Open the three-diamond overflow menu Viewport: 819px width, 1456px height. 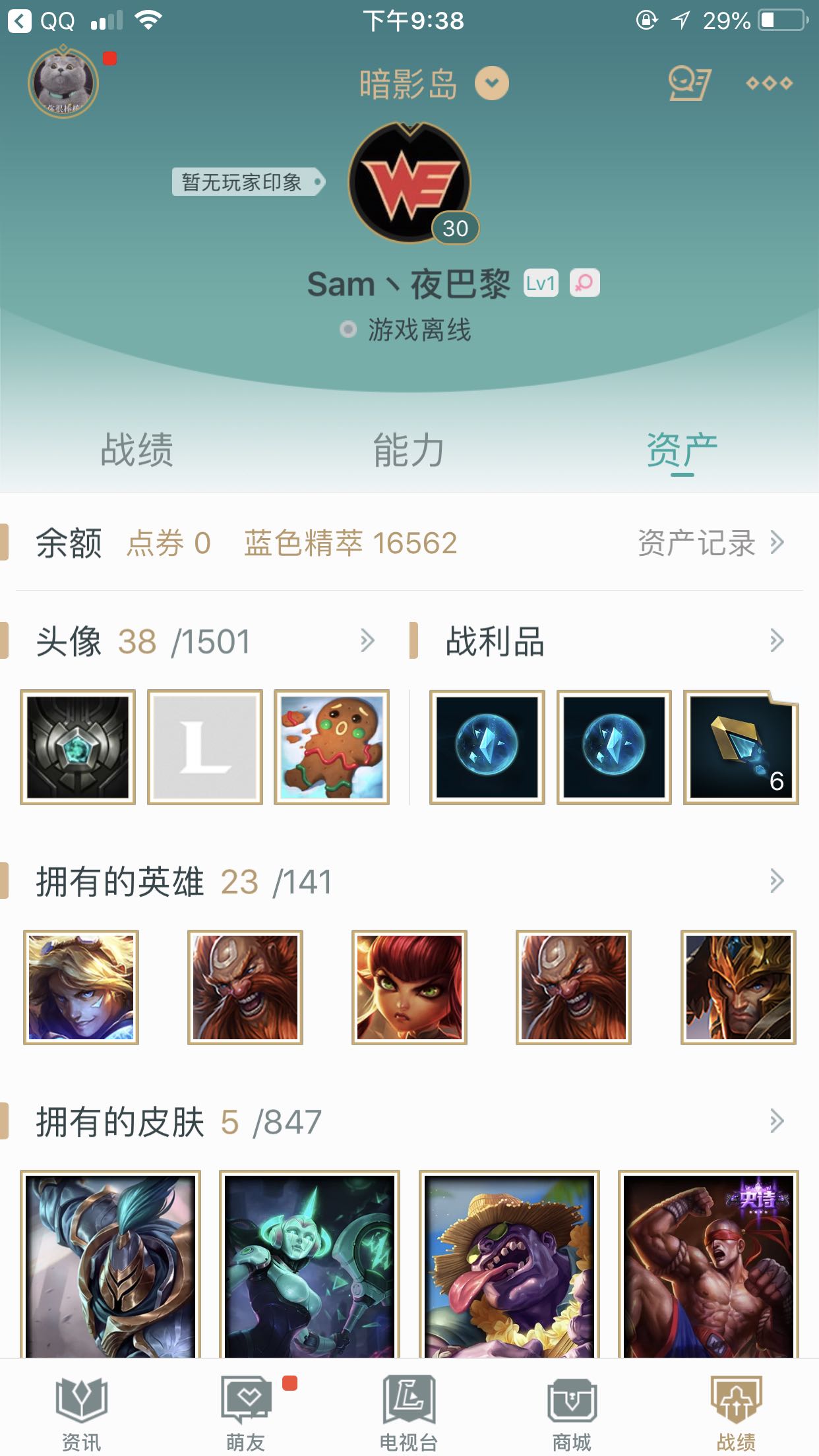point(768,84)
